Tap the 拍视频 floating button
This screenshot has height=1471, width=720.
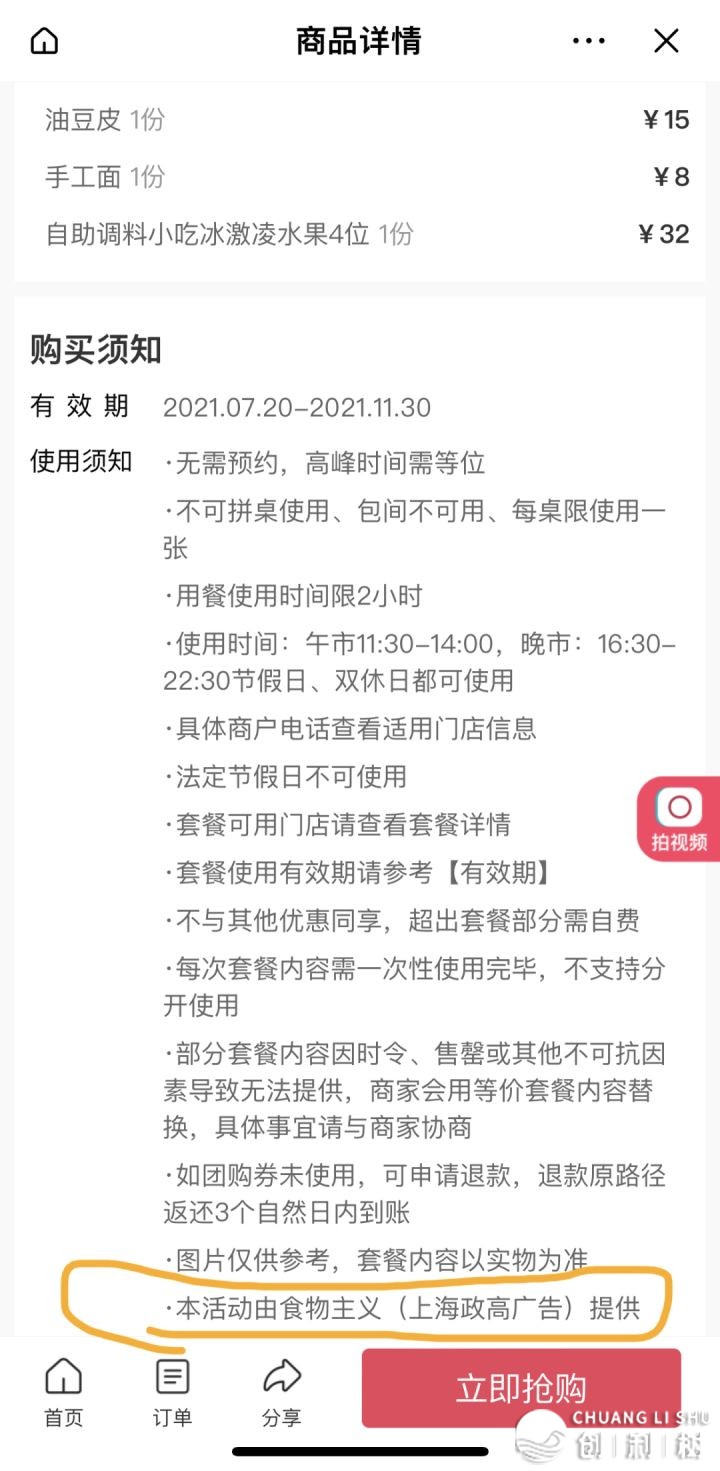[680, 818]
